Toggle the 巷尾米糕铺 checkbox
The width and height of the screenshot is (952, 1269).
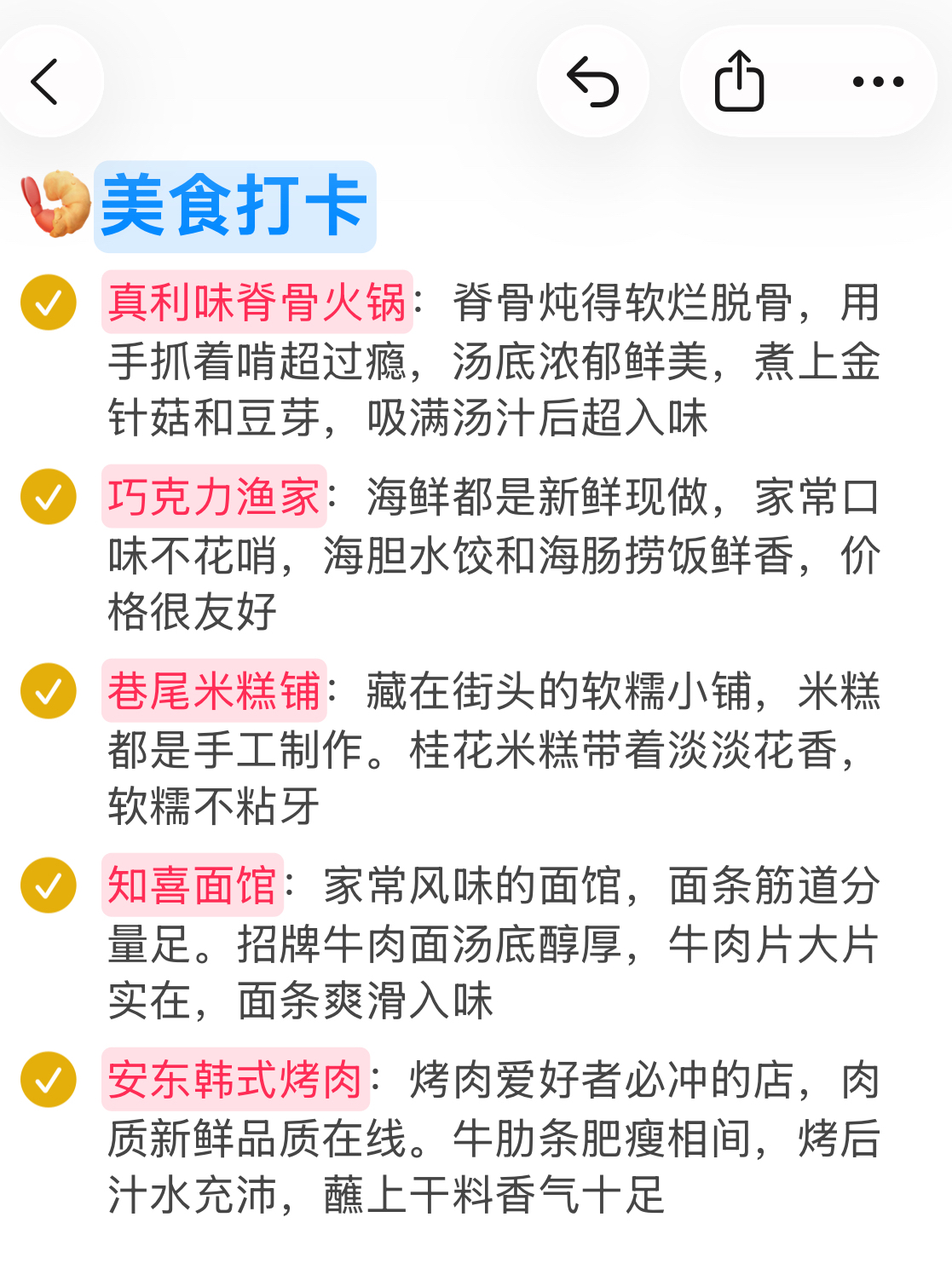[49, 691]
